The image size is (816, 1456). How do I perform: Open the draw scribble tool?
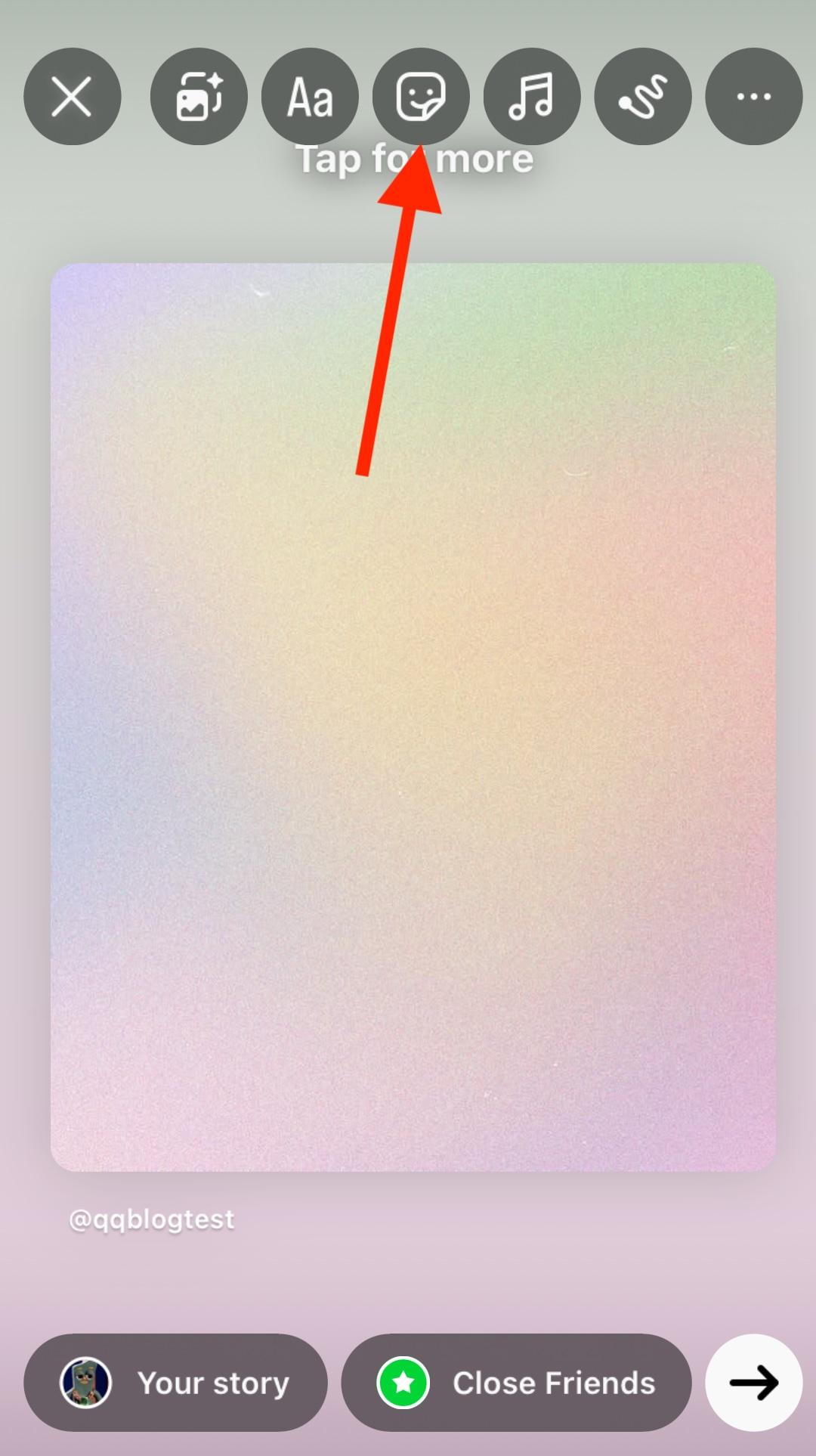click(x=643, y=97)
